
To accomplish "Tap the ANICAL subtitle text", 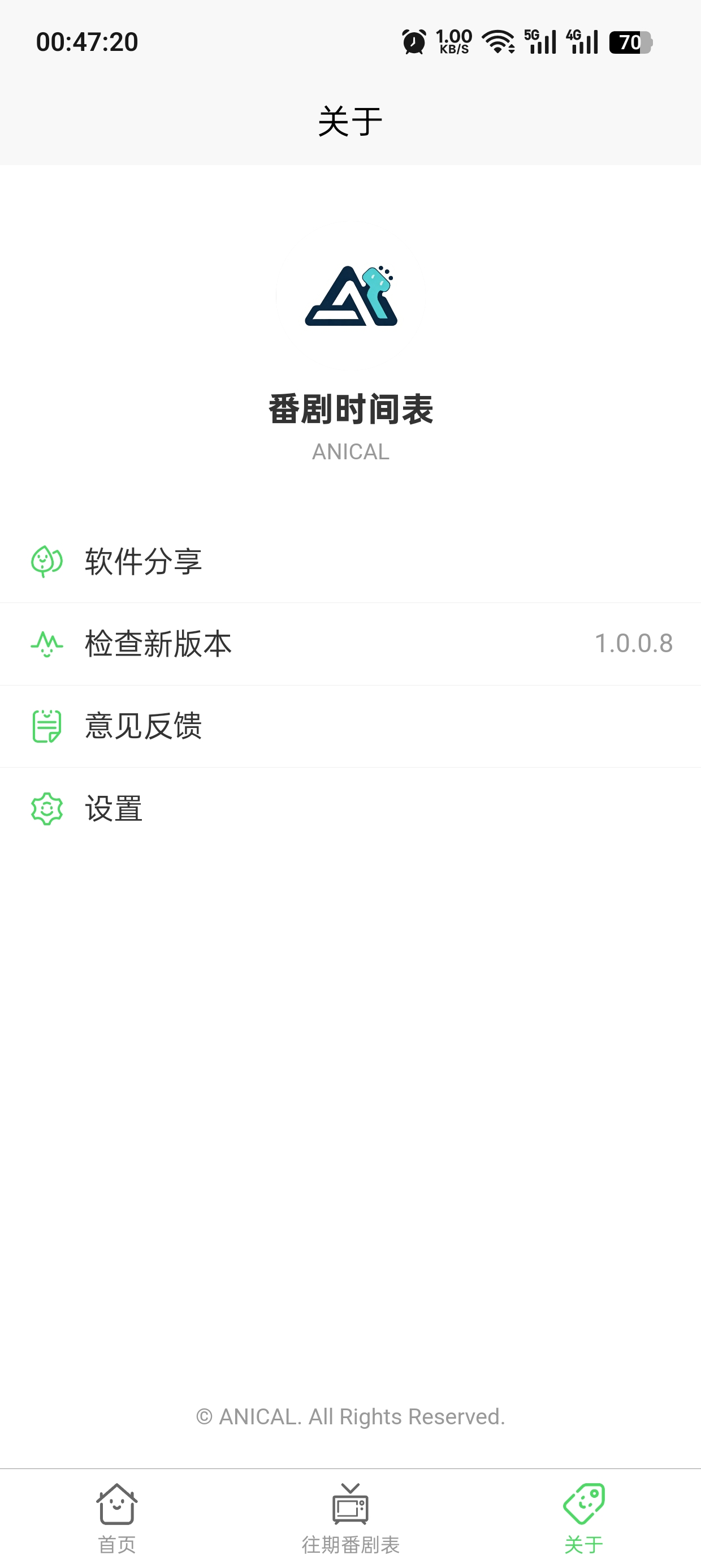I will pos(350,451).
